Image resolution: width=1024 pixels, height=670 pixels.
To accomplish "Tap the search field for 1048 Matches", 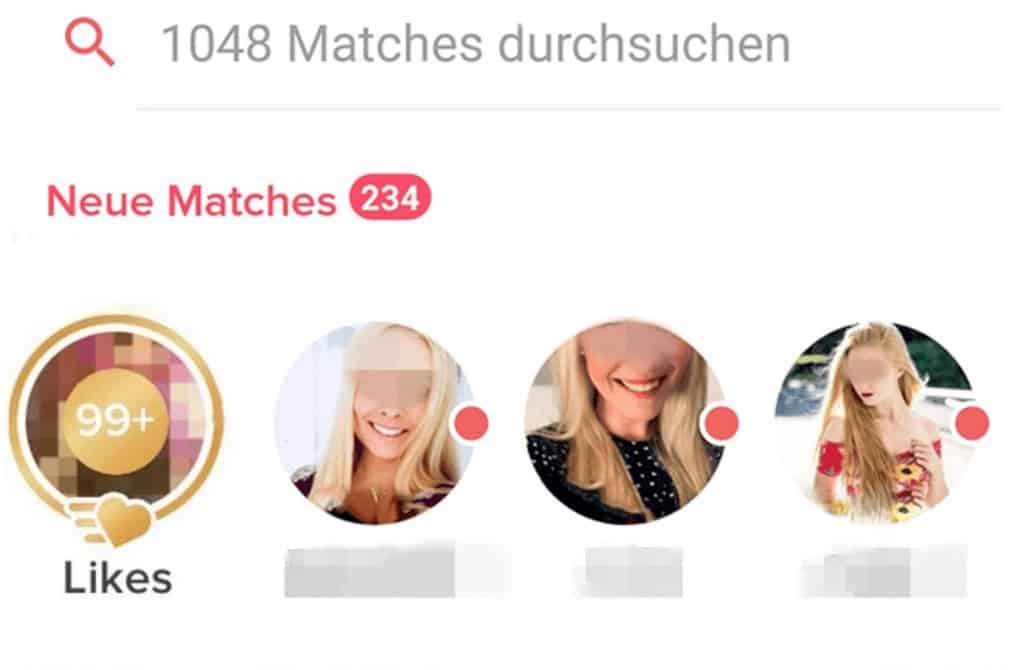I will (x=475, y=45).
